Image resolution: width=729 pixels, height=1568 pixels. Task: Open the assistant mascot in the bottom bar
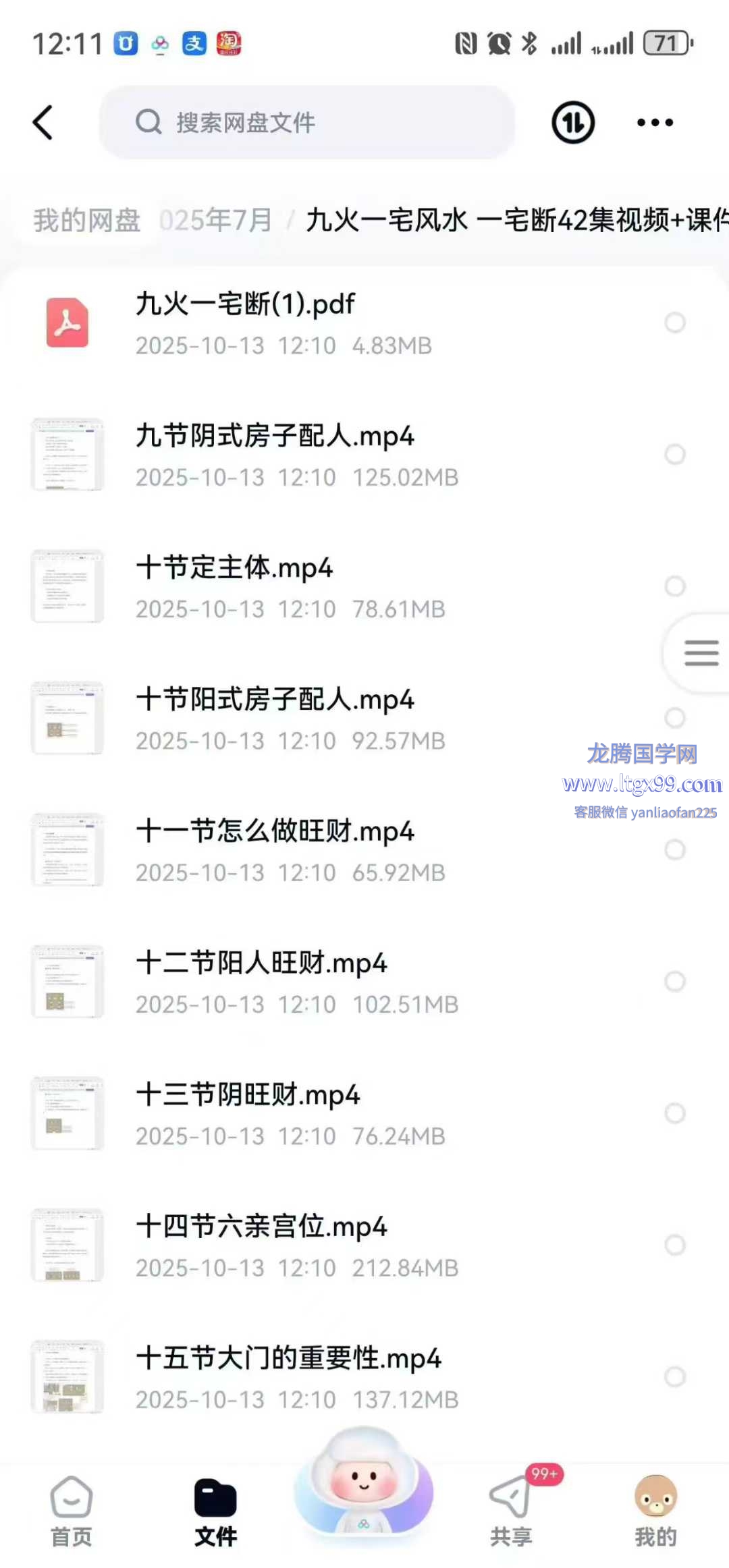pos(364,1481)
